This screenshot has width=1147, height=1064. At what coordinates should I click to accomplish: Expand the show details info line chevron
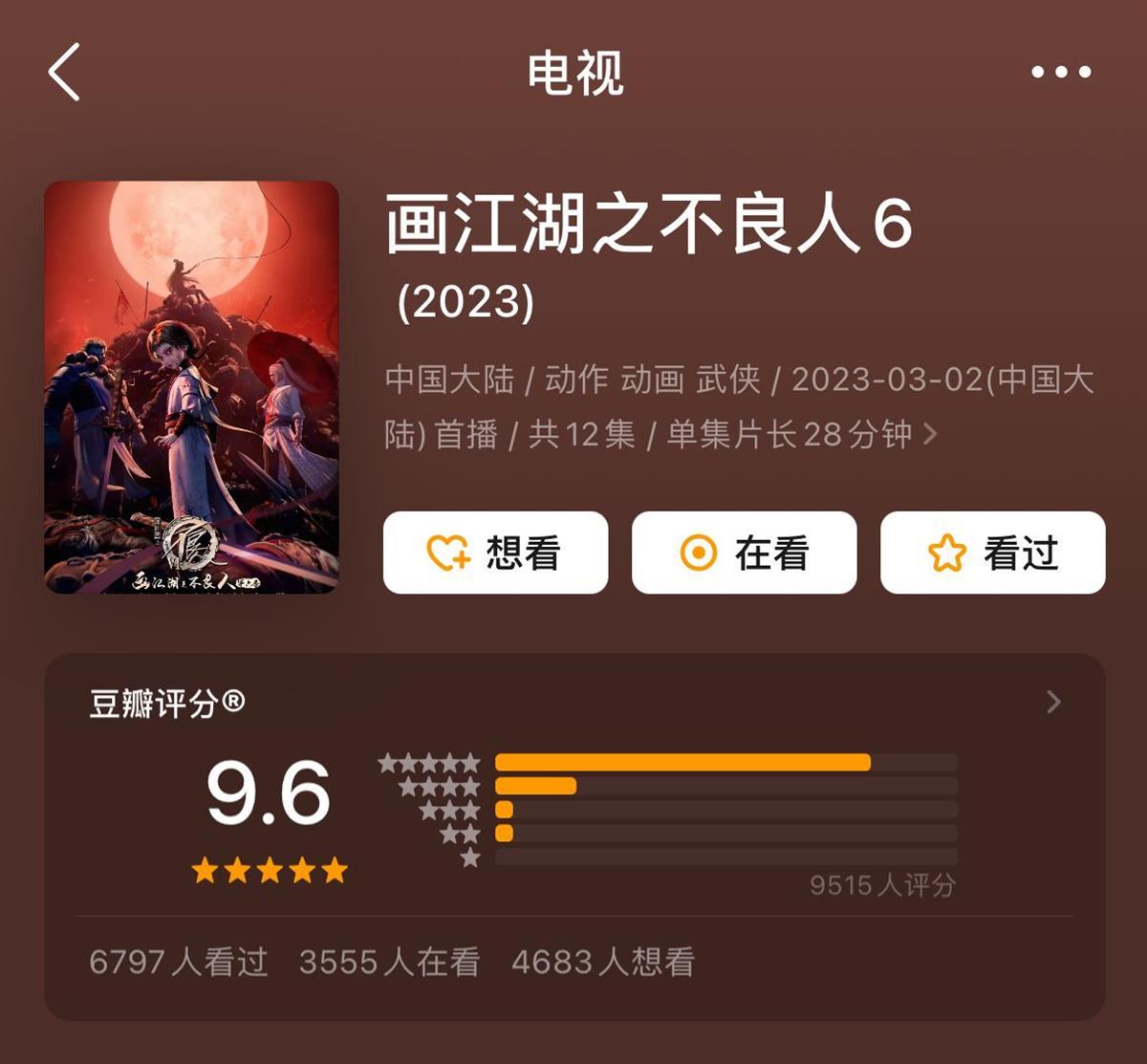pyautogui.click(x=930, y=435)
